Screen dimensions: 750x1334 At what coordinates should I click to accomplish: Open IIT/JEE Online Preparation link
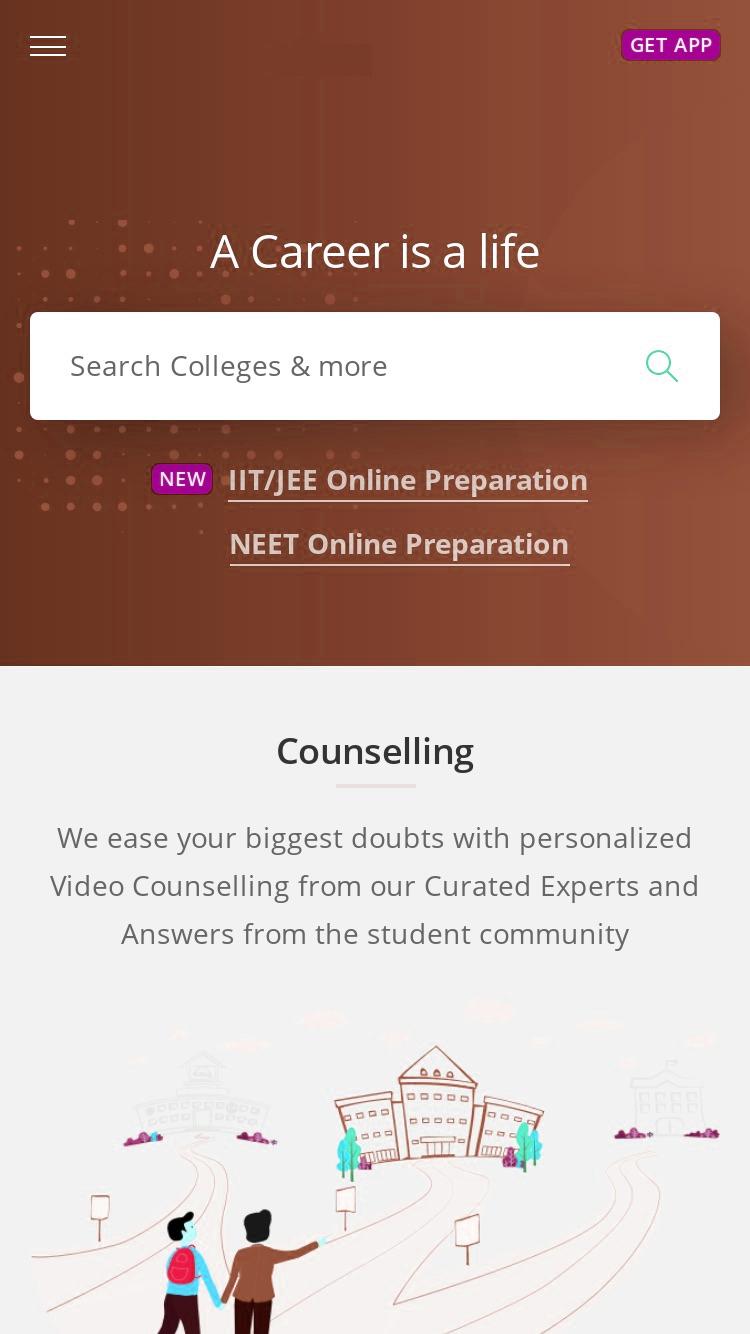(x=408, y=480)
